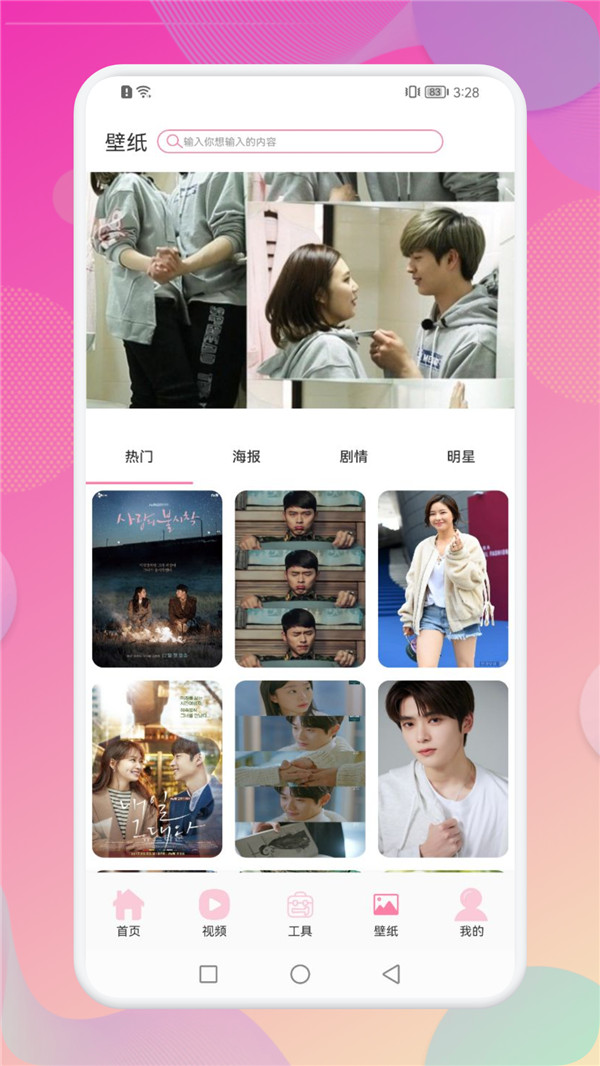The width and height of the screenshot is (600, 1066).
Task: Tap the system back triangle button
Action: click(391, 974)
